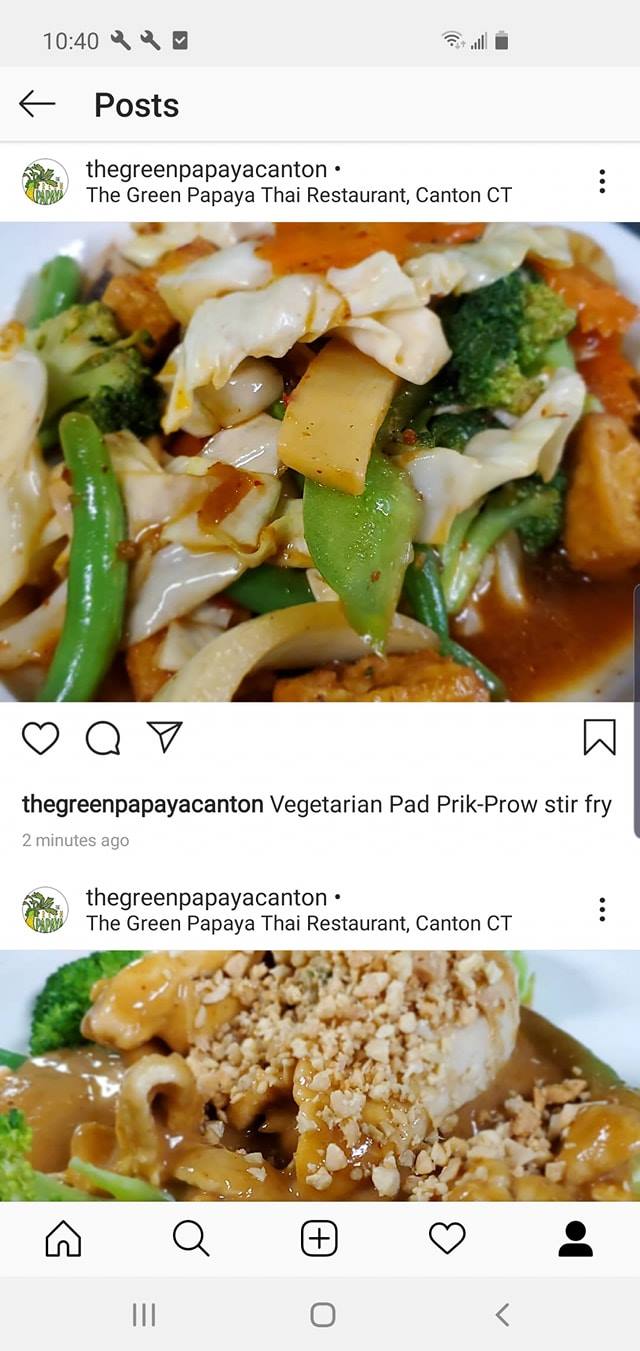Open location of the Pad Prik-Prow post
This screenshot has width=640, height=1351.
[x=299, y=195]
